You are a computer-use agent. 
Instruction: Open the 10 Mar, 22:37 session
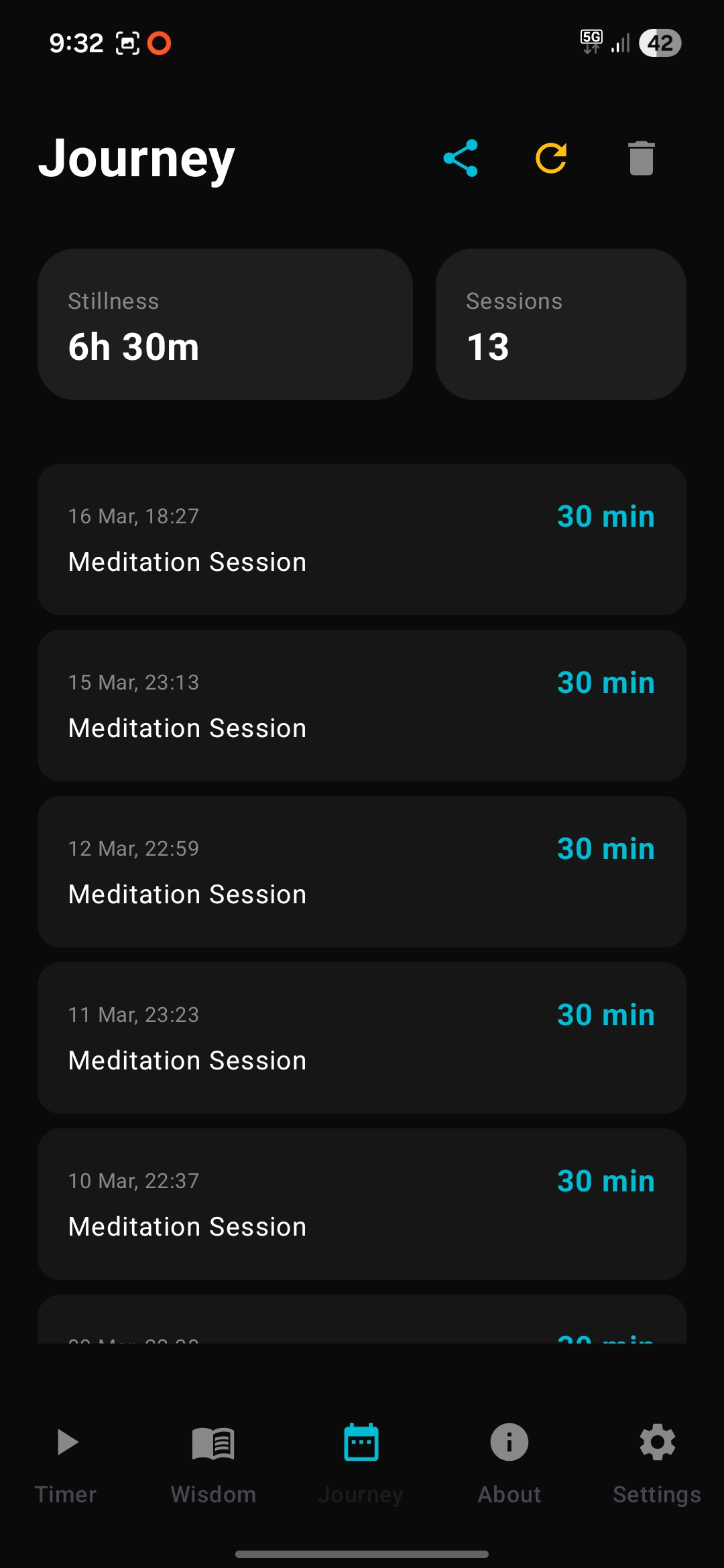click(x=362, y=1204)
